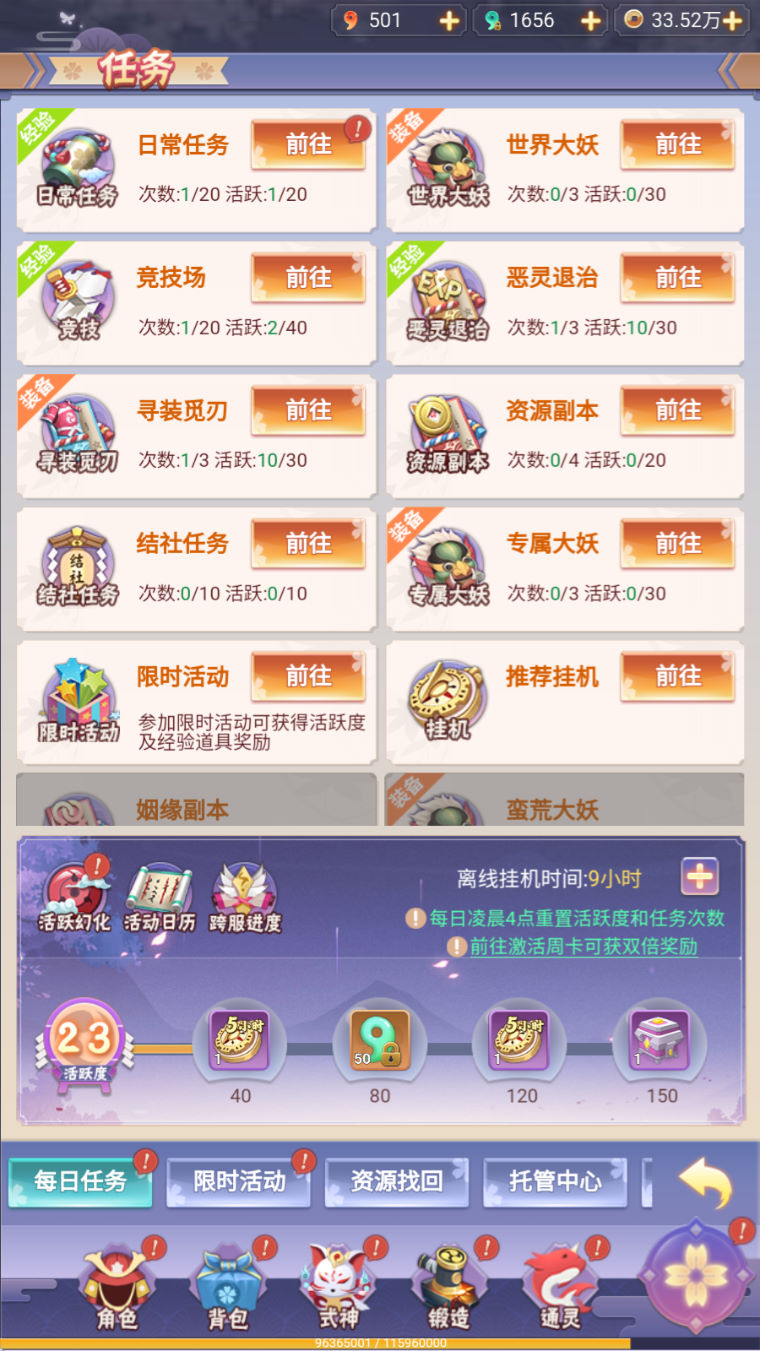The width and height of the screenshot is (760, 1351).
Task: Tap 前往 for 寻装觅刃
Action: click(x=308, y=411)
